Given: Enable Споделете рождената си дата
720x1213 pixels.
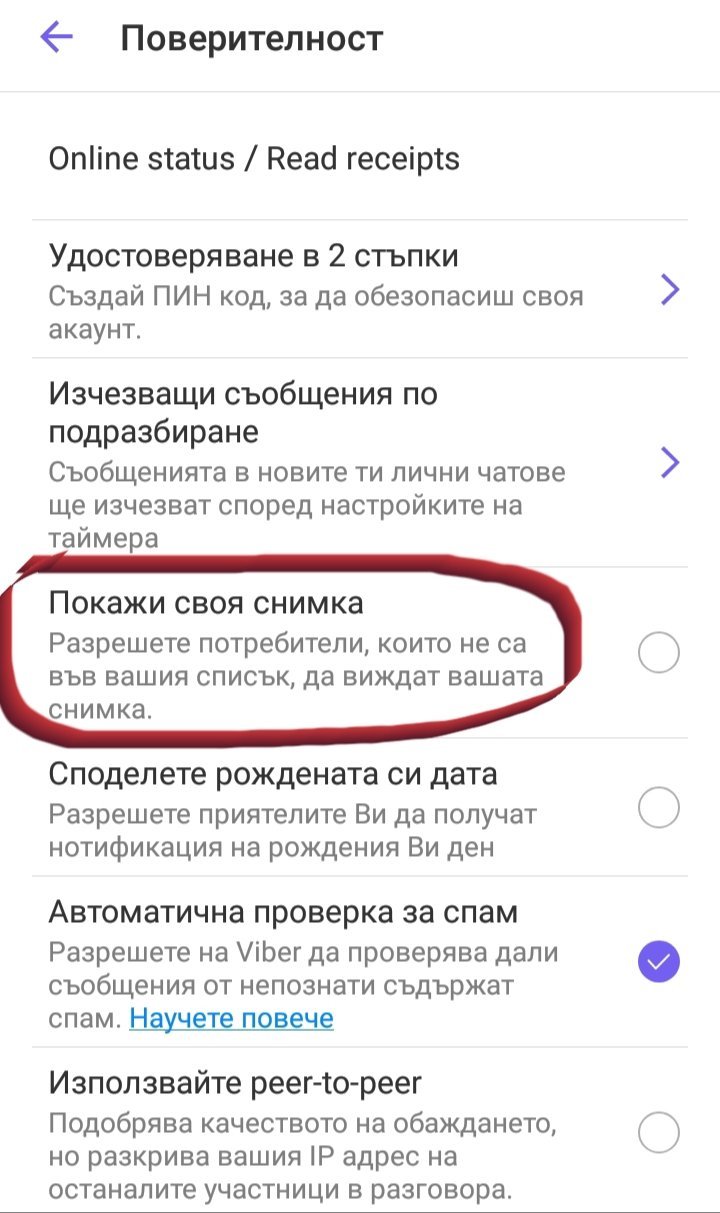Looking at the screenshot, I should point(658,807).
